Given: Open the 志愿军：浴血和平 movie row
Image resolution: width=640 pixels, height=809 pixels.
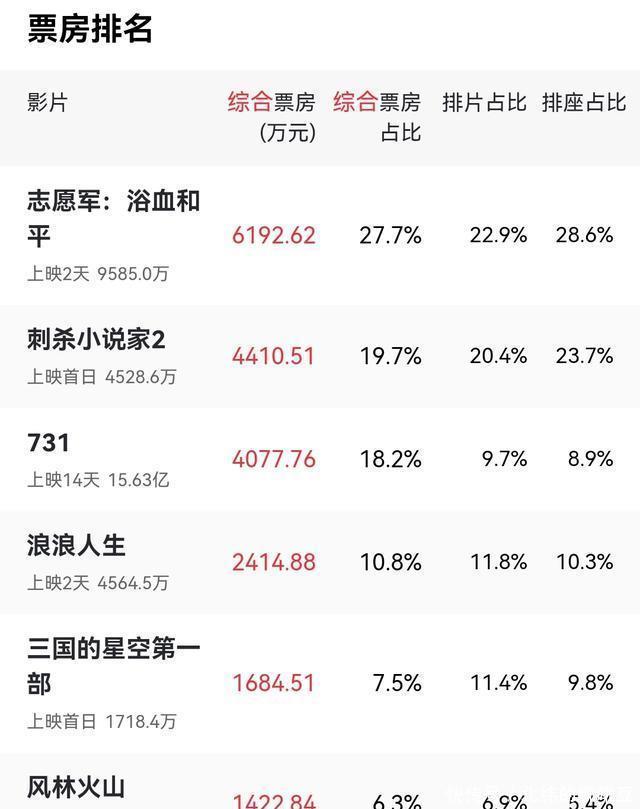Looking at the screenshot, I should tap(113, 218).
